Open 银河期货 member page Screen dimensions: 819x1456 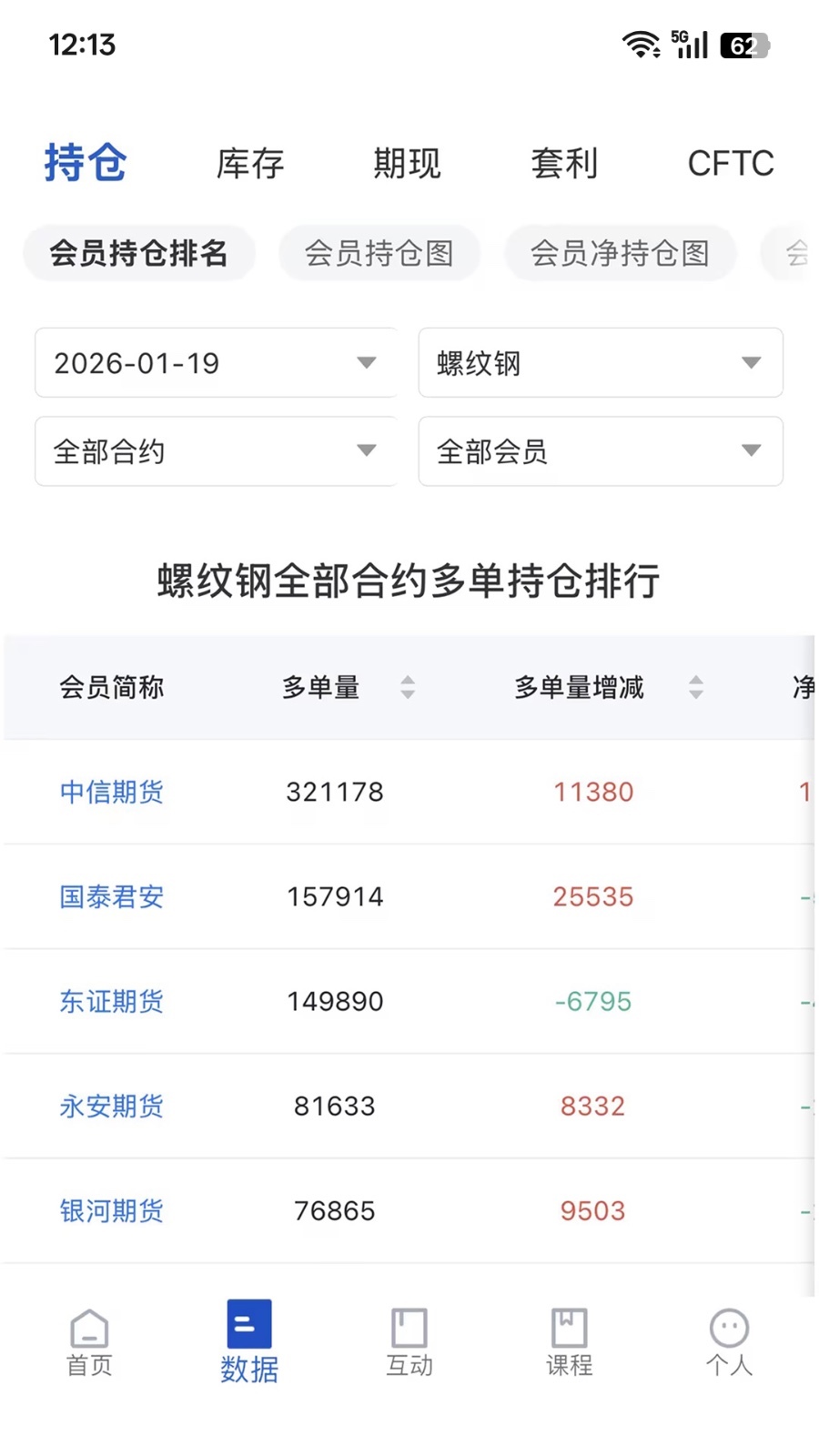click(111, 1210)
